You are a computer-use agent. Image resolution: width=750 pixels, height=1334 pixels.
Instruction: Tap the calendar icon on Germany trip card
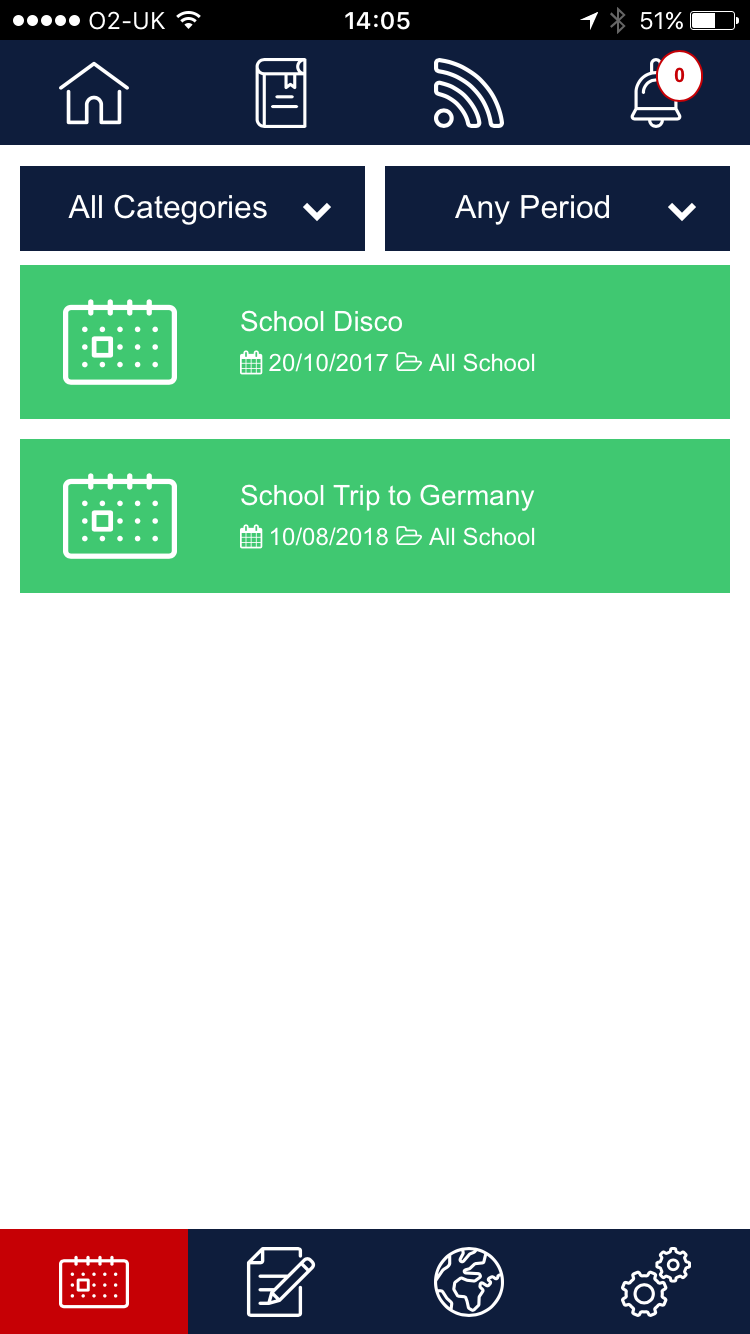click(x=119, y=516)
